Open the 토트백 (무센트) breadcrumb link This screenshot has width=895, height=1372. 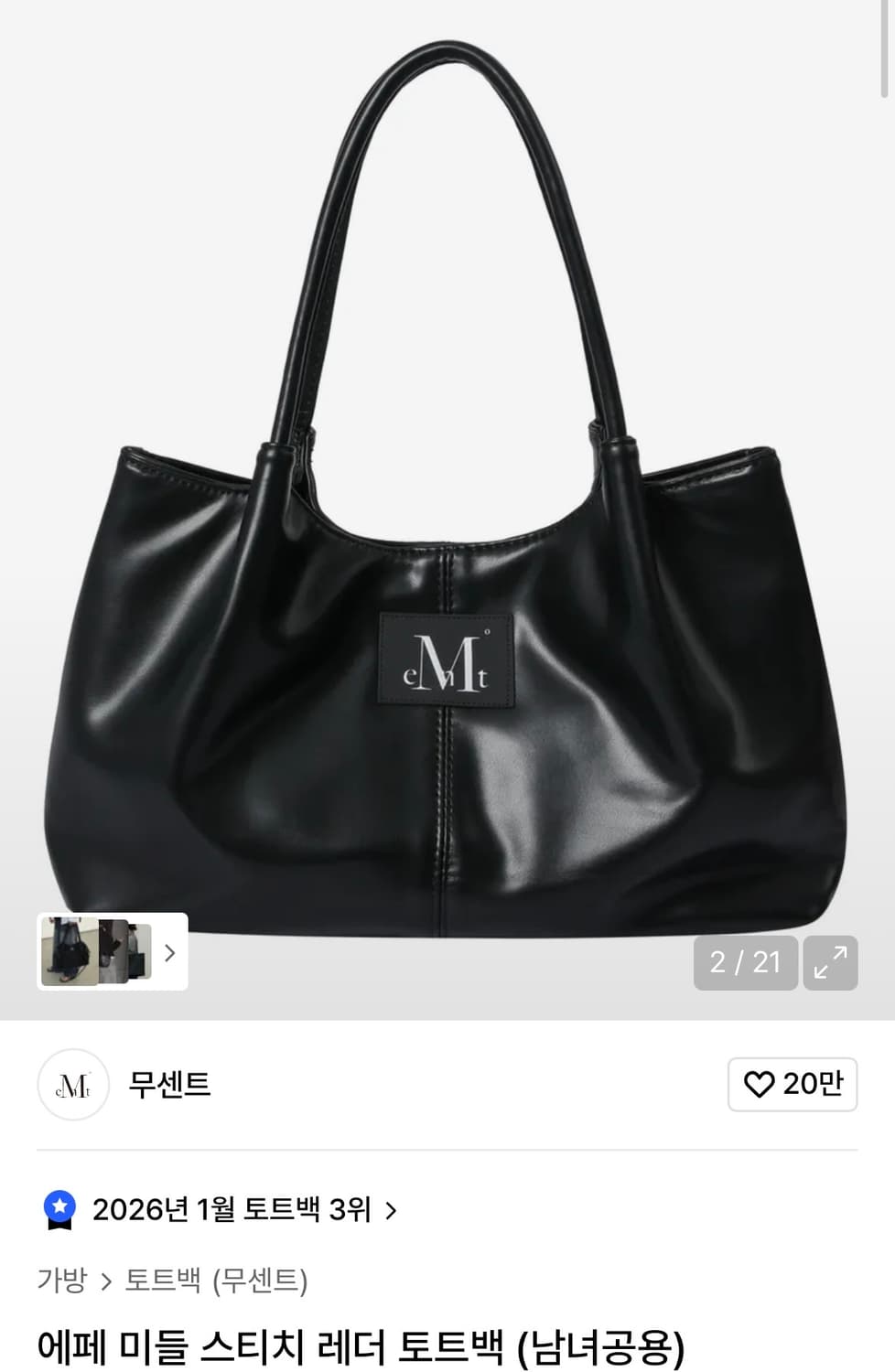coord(214,1283)
